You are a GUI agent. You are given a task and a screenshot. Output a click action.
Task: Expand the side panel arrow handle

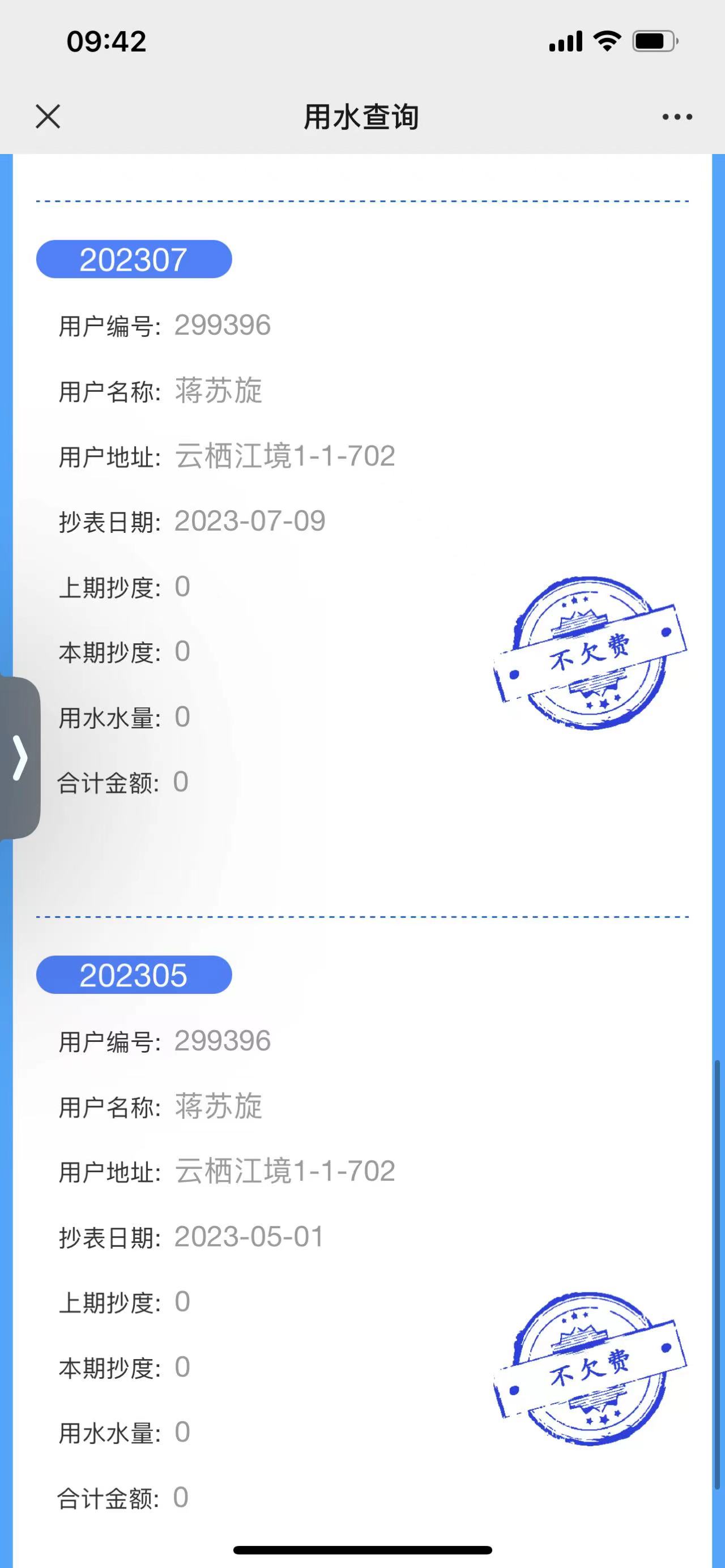tap(19, 757)
